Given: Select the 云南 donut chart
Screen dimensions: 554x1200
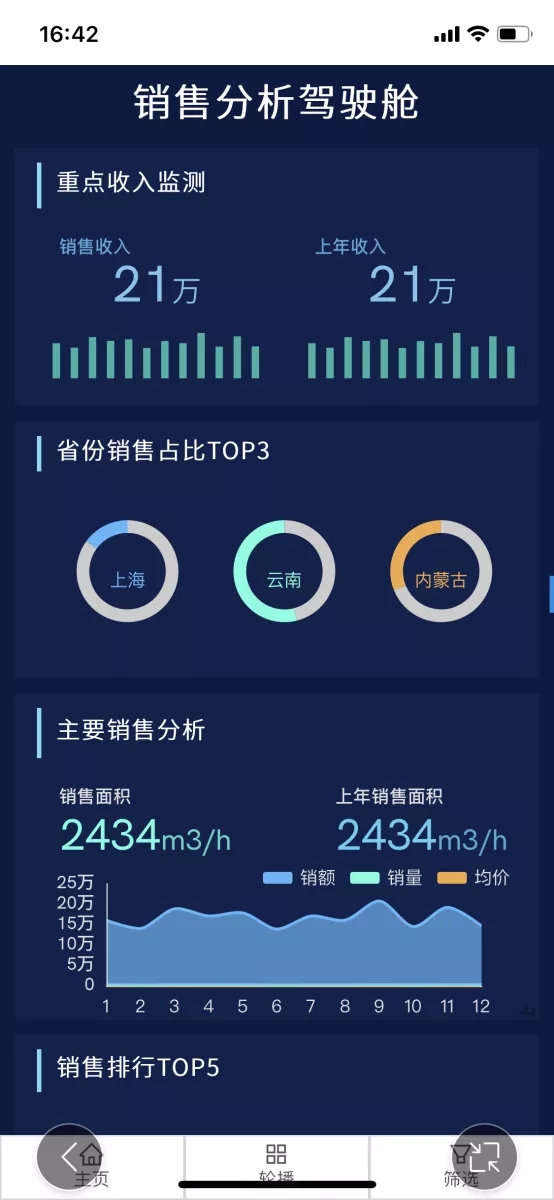Looking at the screenshot, I should pyautogui.click(x=284, y=571).
